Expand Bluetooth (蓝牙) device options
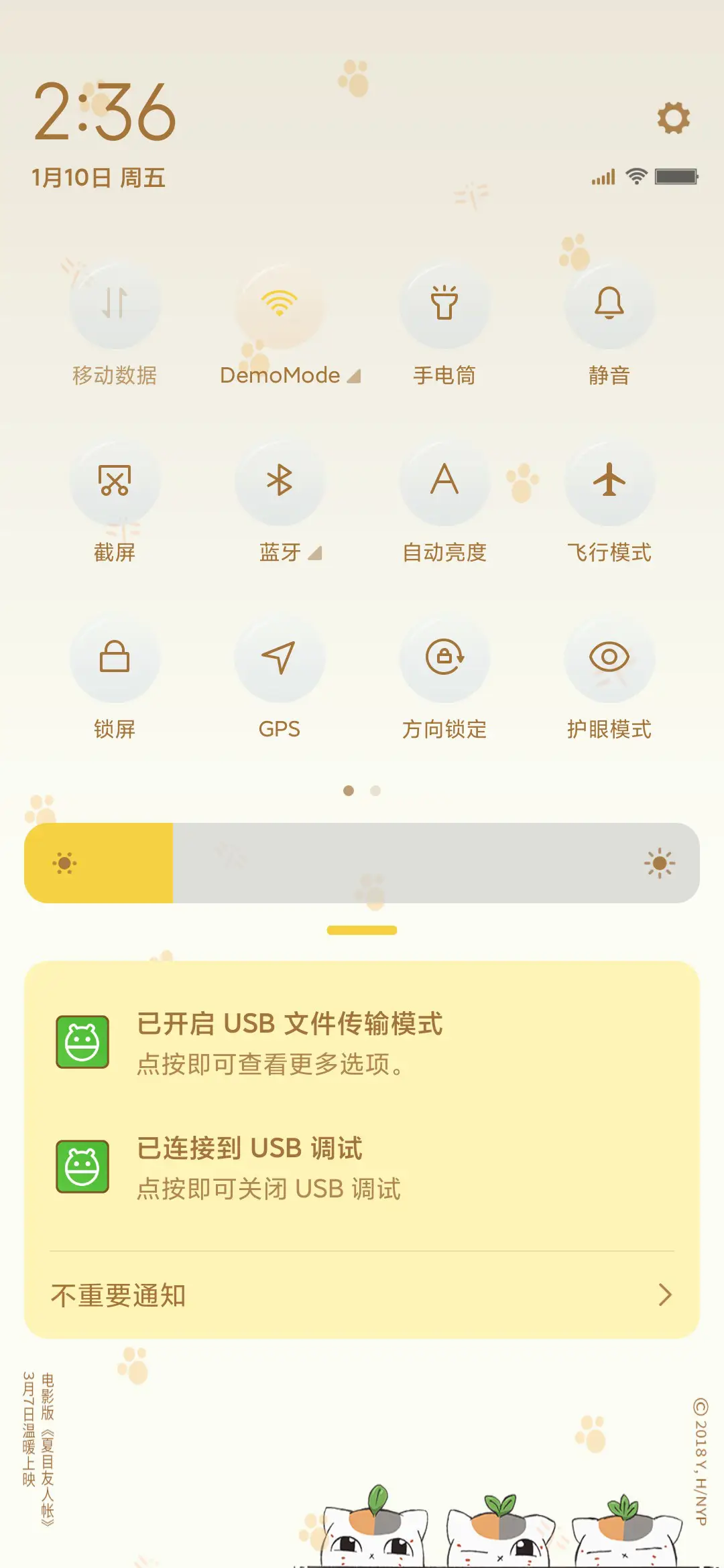This screenshot has height=1568, width=724. [315, 553]
